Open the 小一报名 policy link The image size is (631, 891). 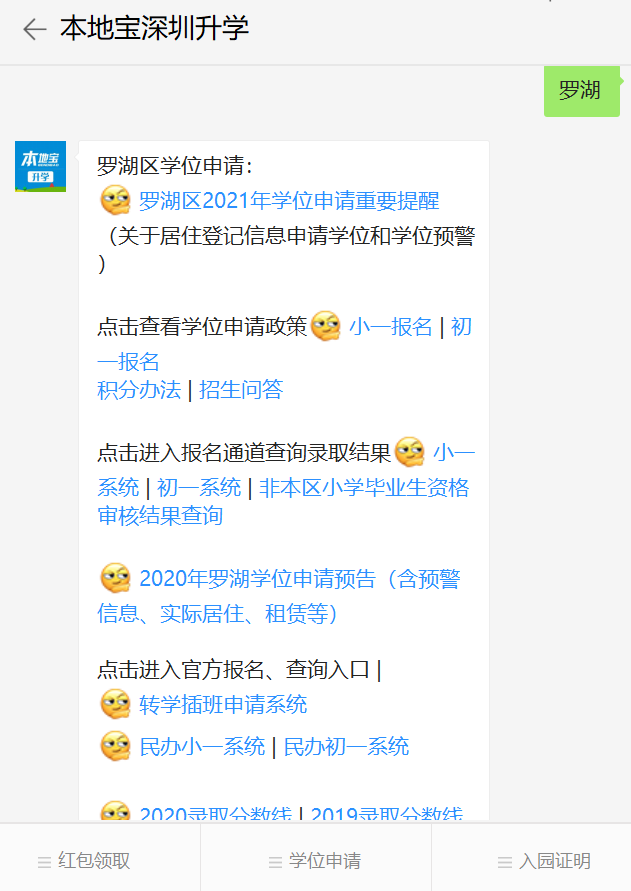[390, 326]
